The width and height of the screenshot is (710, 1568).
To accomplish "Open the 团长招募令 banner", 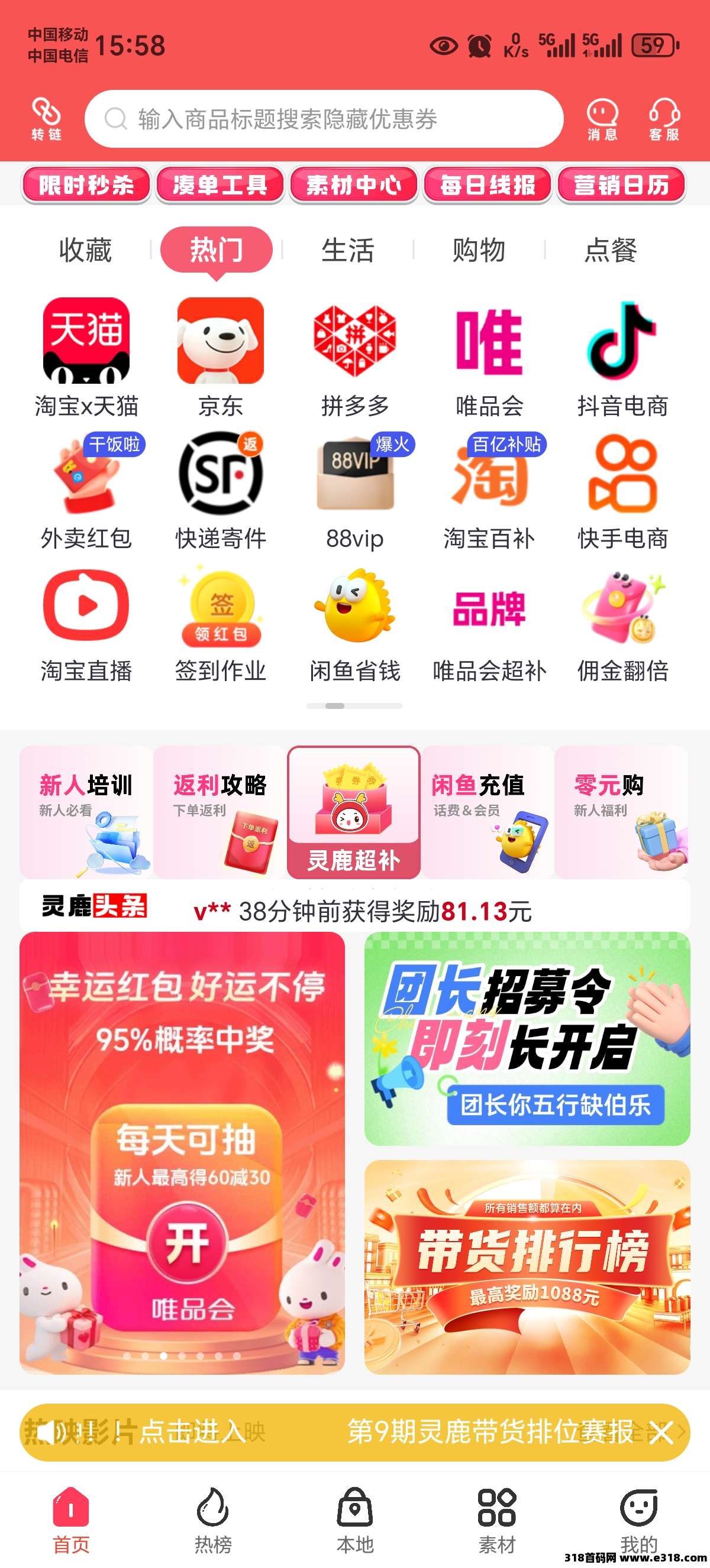I will pyautogui.click(x=527, y=1038).
